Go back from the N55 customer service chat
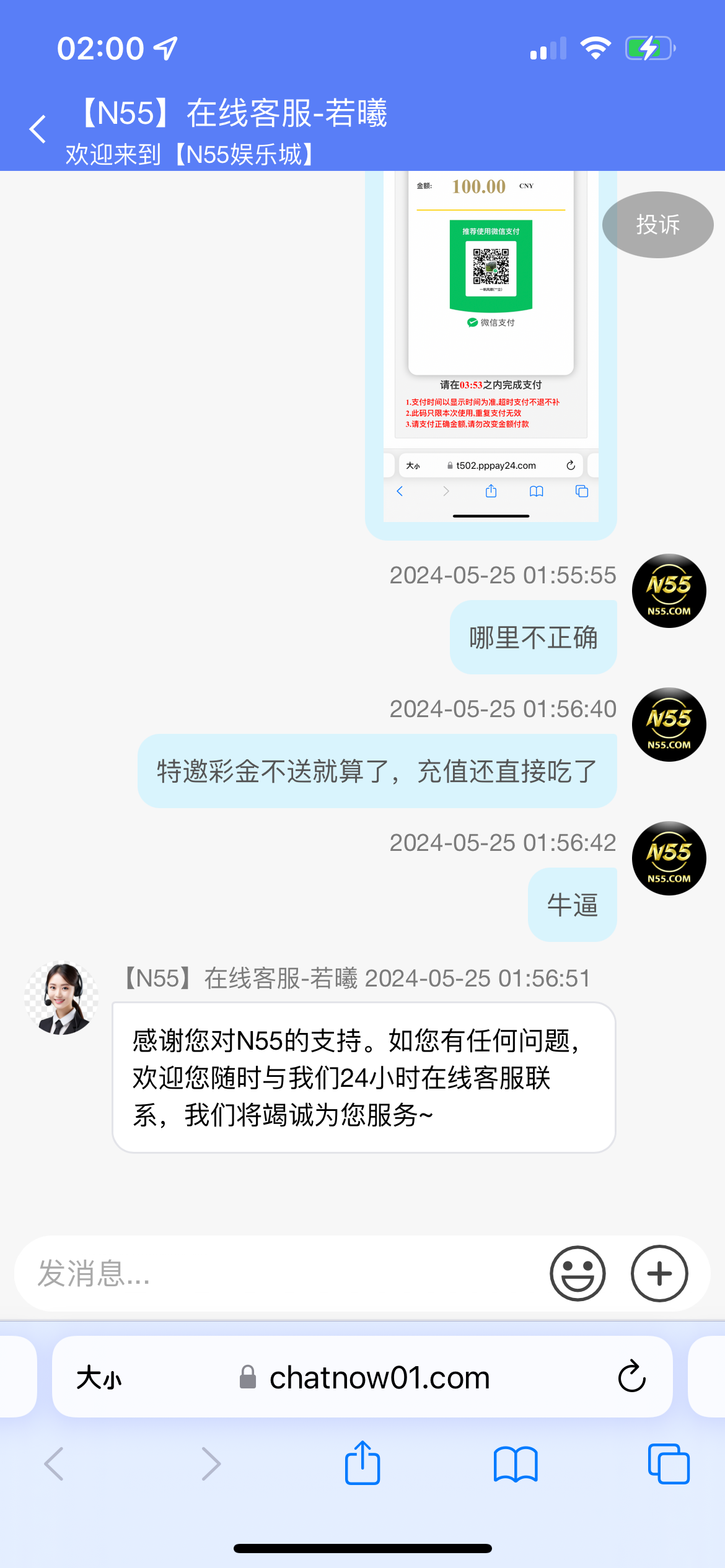Image resolution: width=725 pixels, height=1568 pixels. pos(38,129)
